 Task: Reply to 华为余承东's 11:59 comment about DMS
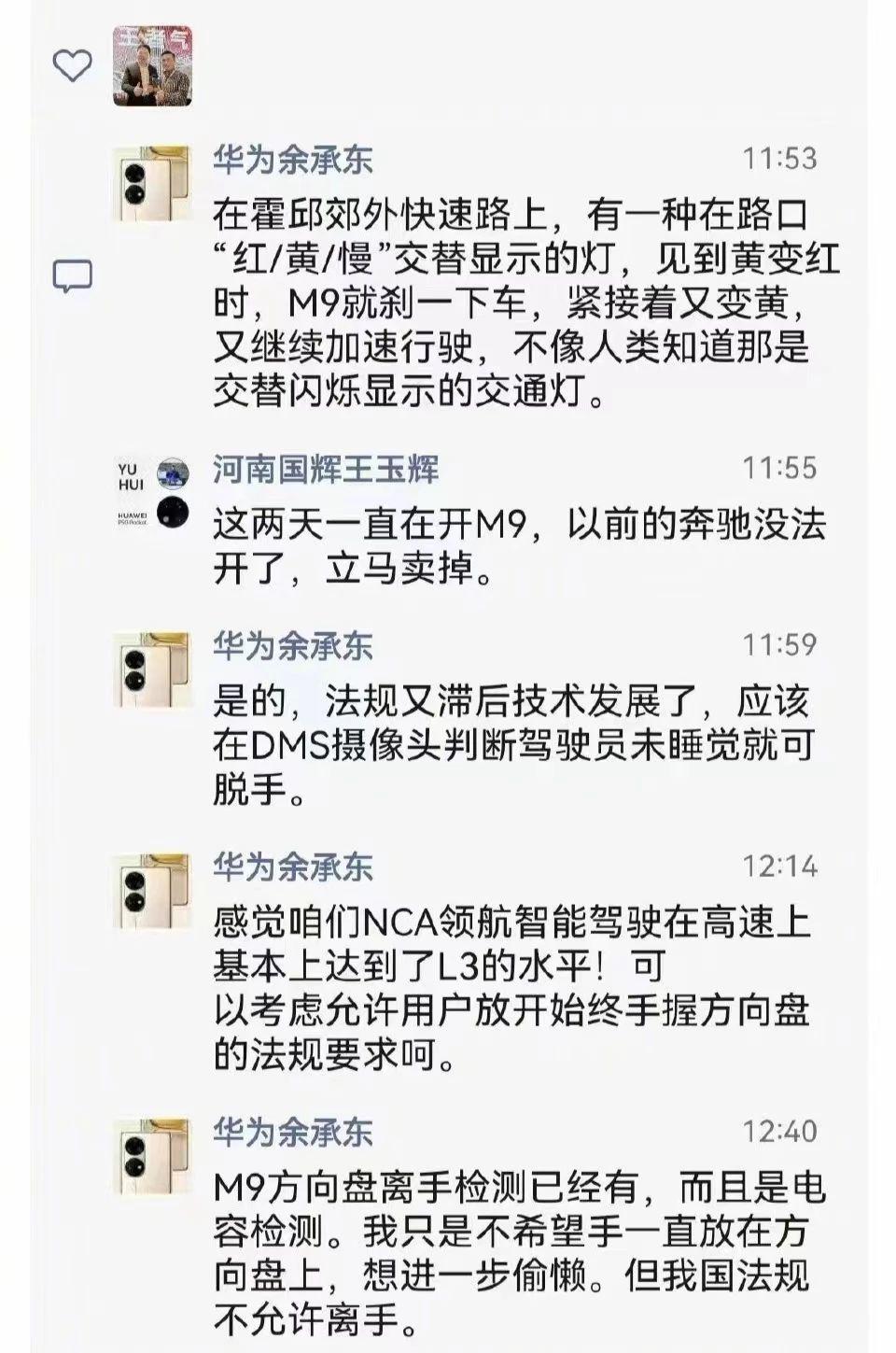coord(511,745)
